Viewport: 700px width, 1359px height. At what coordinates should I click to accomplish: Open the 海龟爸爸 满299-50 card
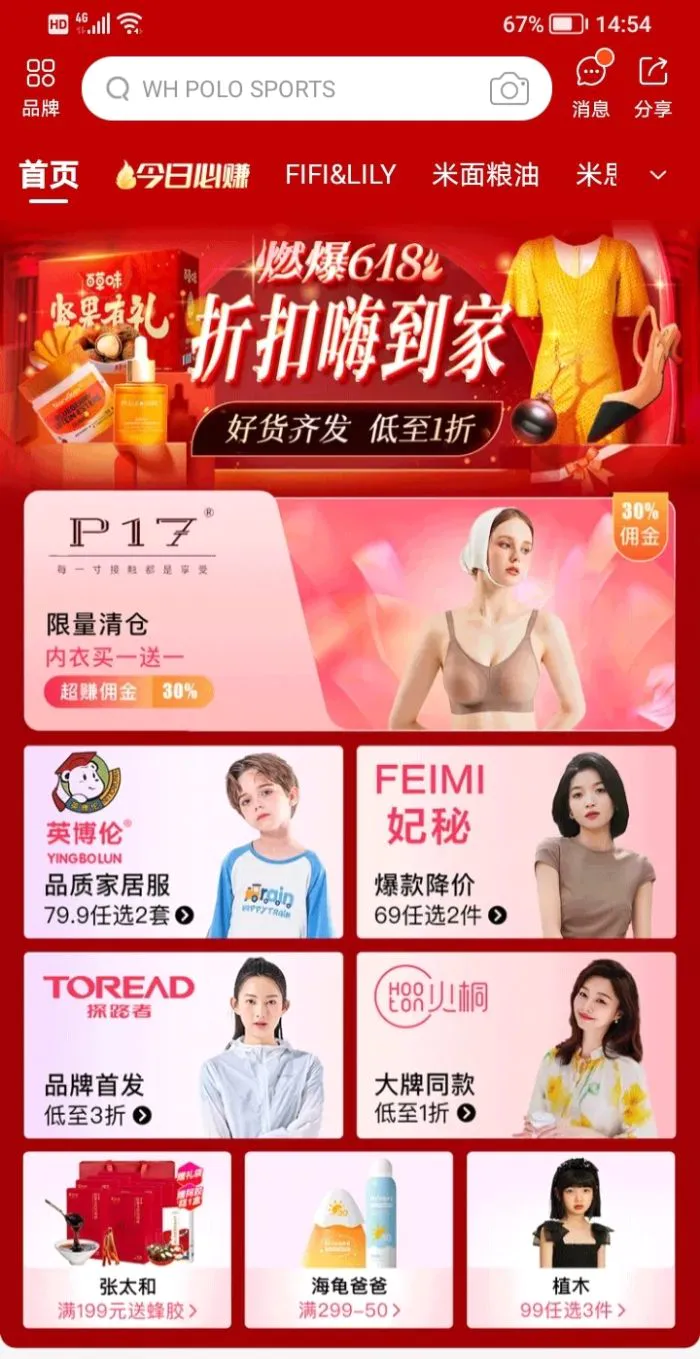point(349,1239)
